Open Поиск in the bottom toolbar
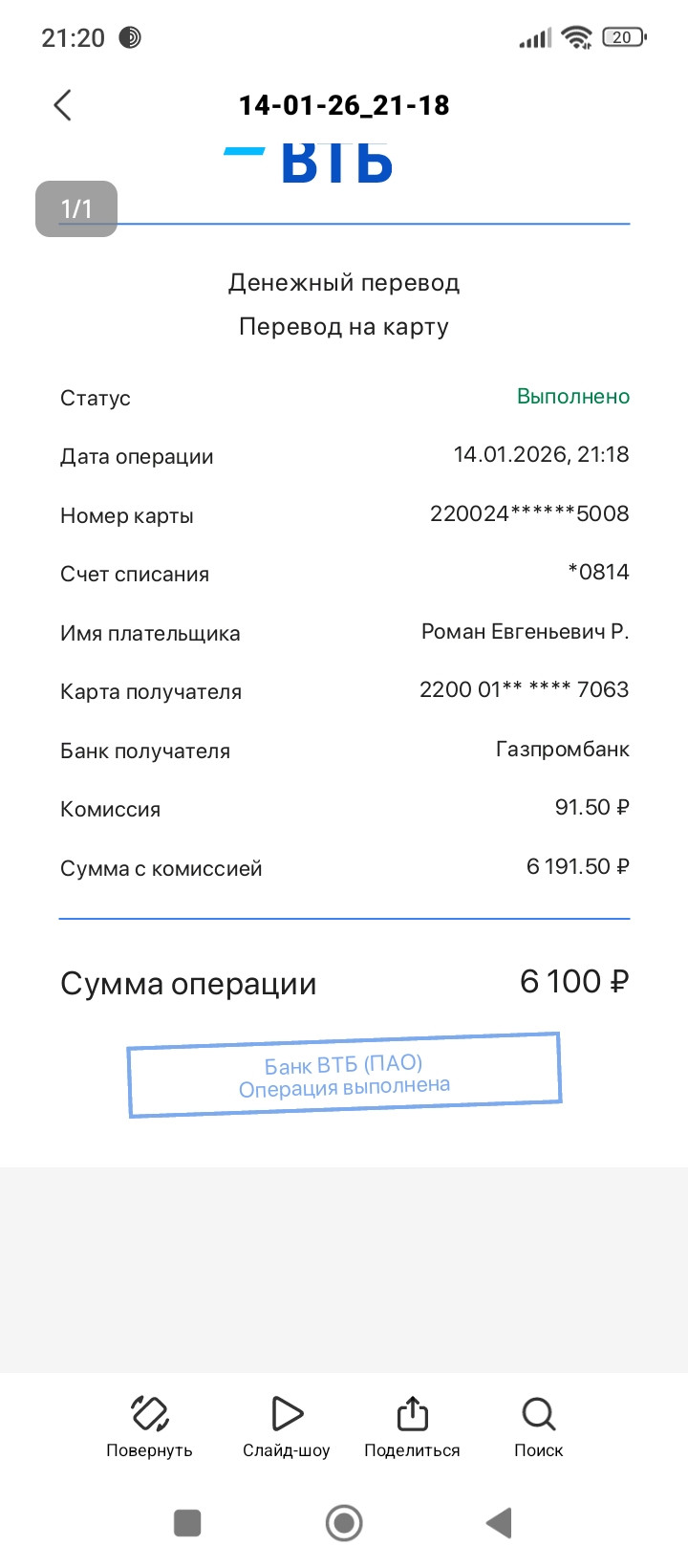Viewport: 688px width, 1568px height. (538, 1425)
